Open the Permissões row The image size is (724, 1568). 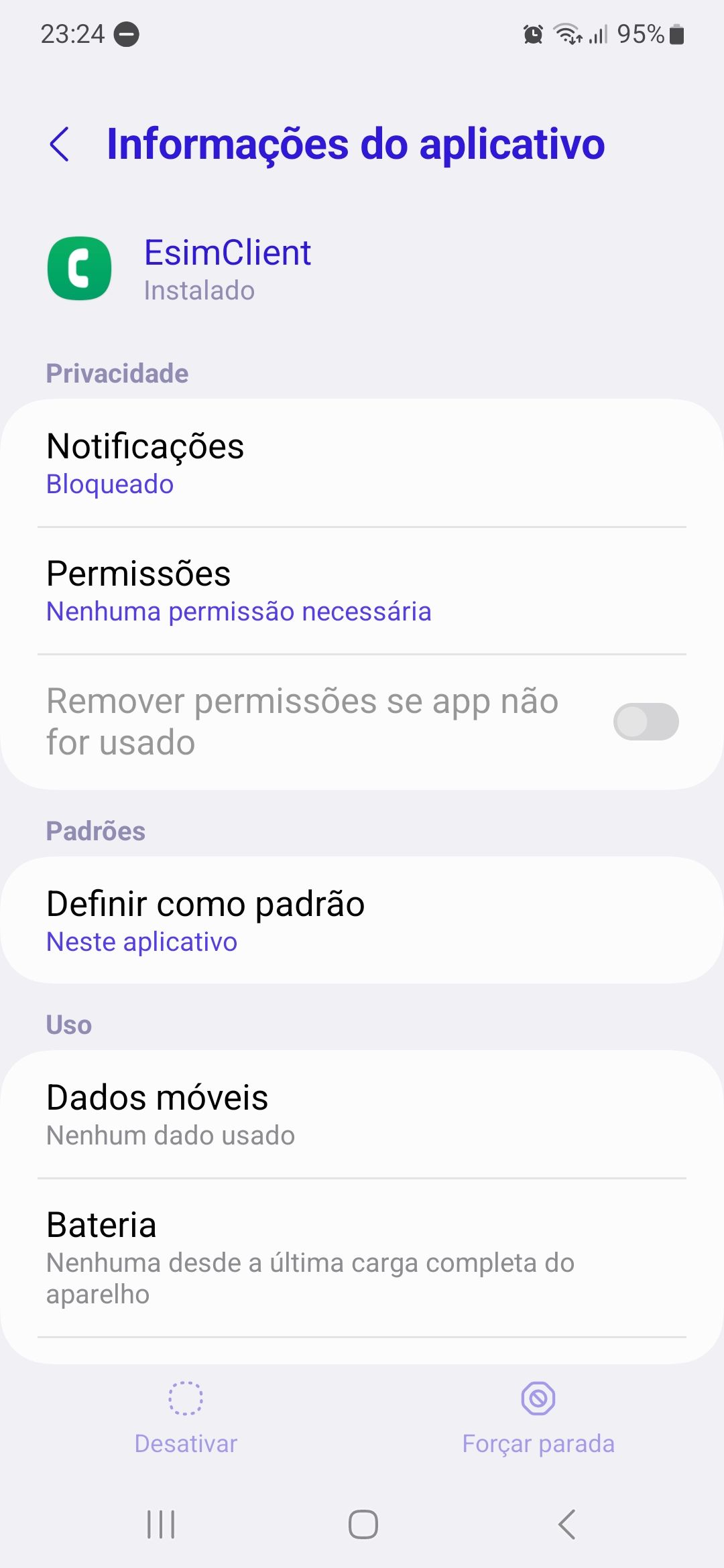click(362, 591)
